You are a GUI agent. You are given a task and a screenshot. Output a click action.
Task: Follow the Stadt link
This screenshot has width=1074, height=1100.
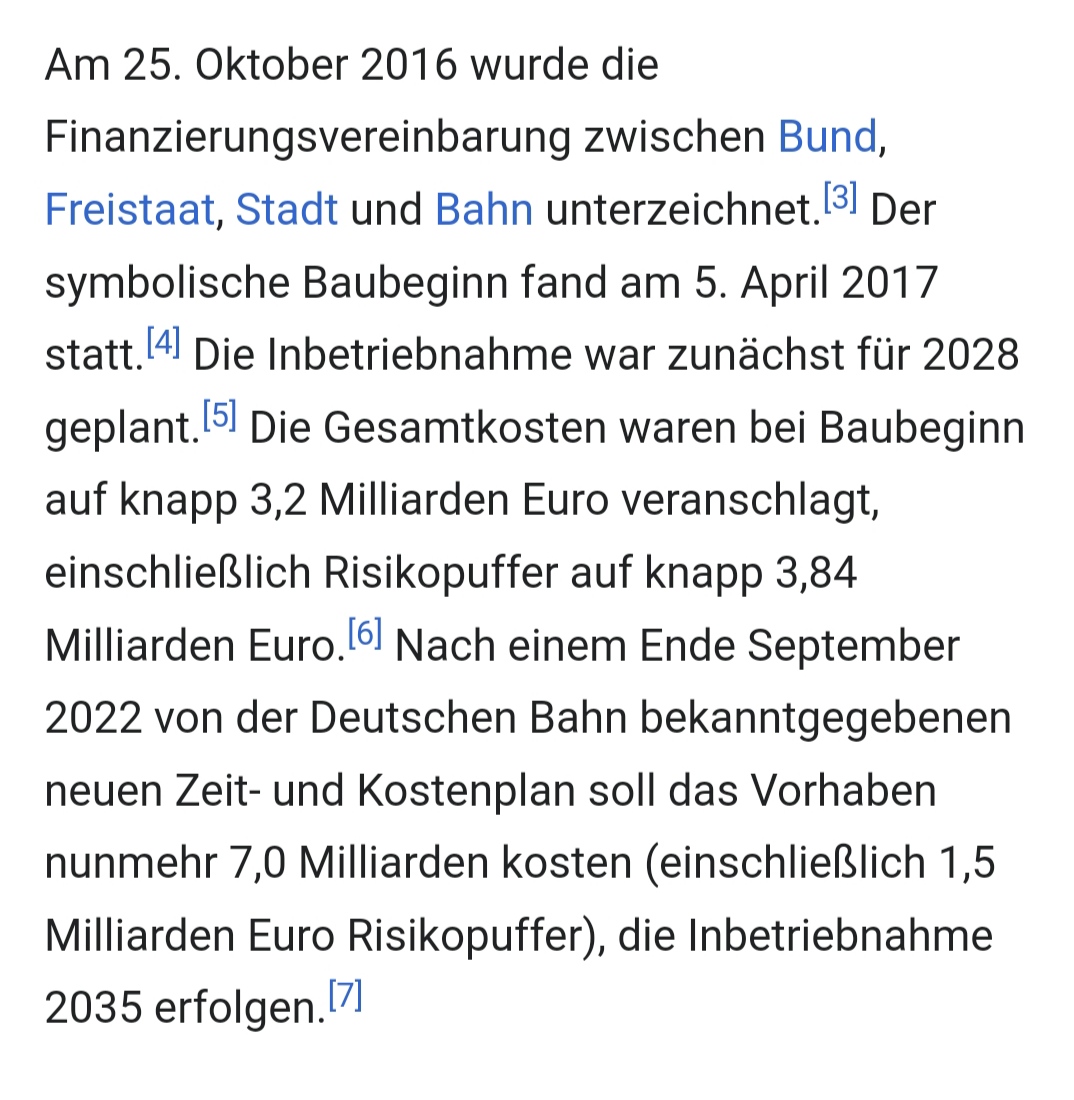pos(287,210)
